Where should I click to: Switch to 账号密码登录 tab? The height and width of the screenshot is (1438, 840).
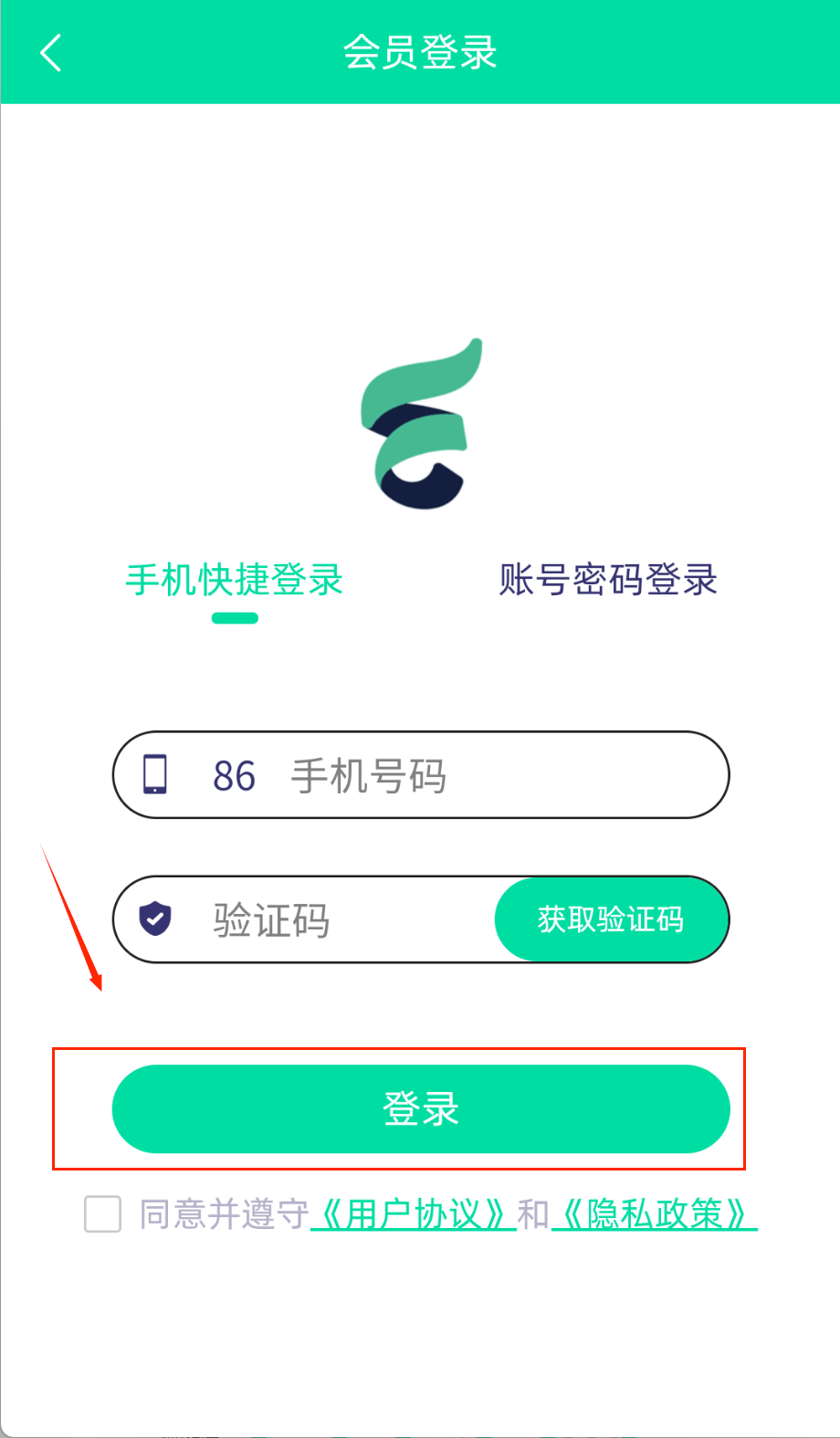coord(608,580)
